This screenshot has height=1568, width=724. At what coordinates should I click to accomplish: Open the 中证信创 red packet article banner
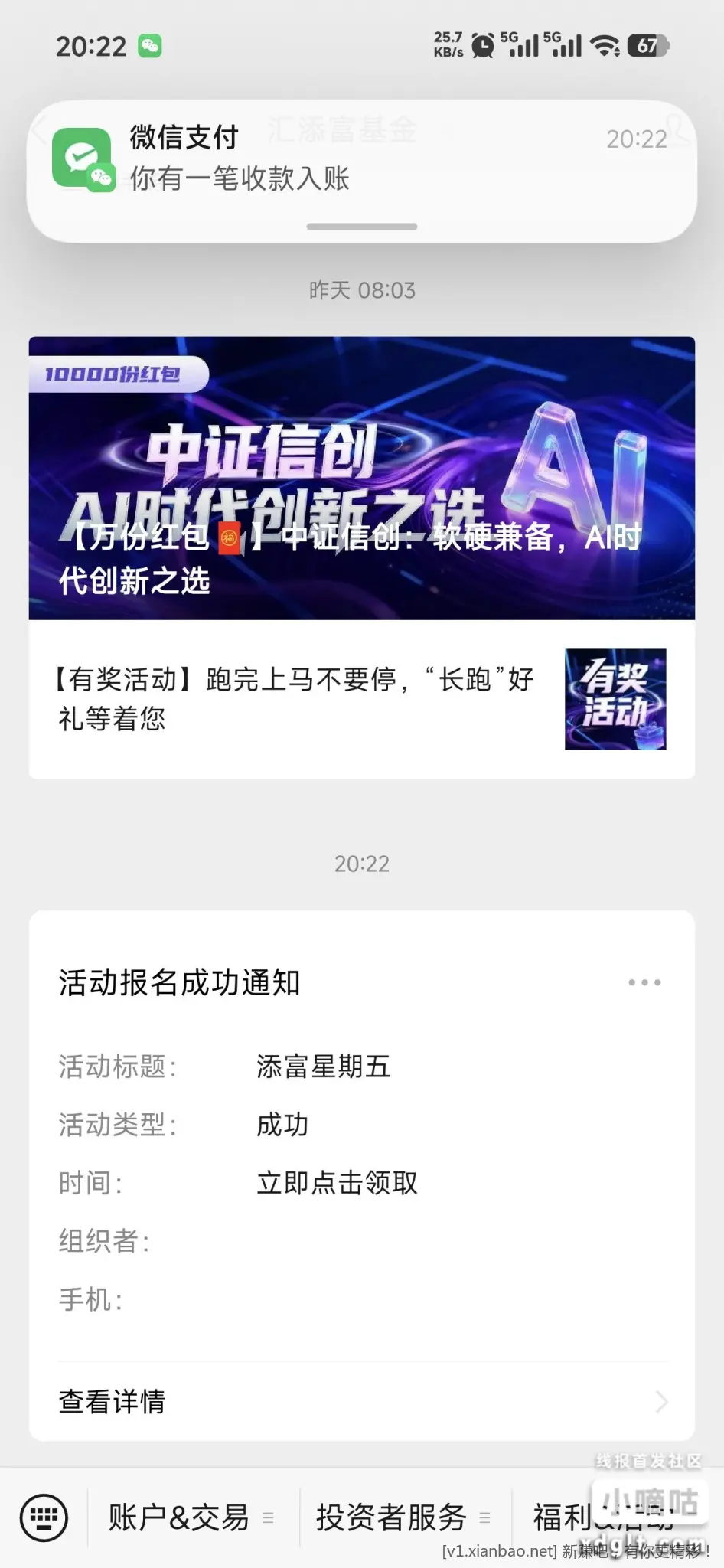click(361, 478)
